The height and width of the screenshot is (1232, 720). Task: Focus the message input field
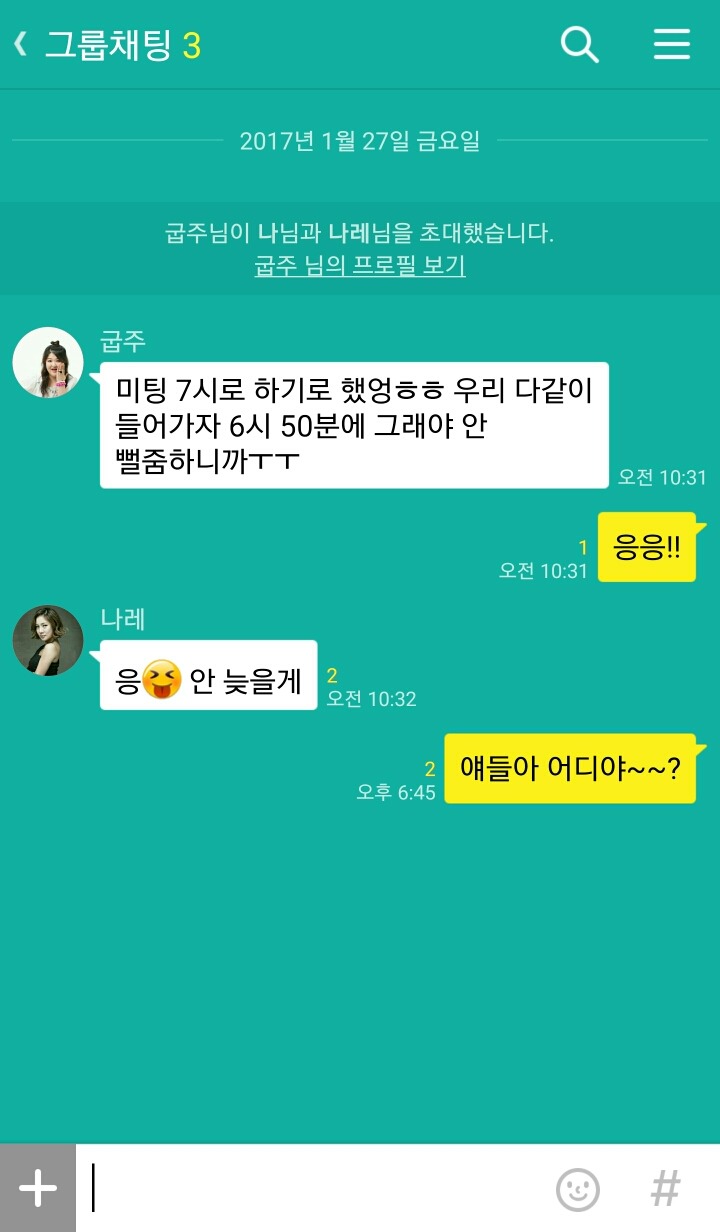[310, 1188]
